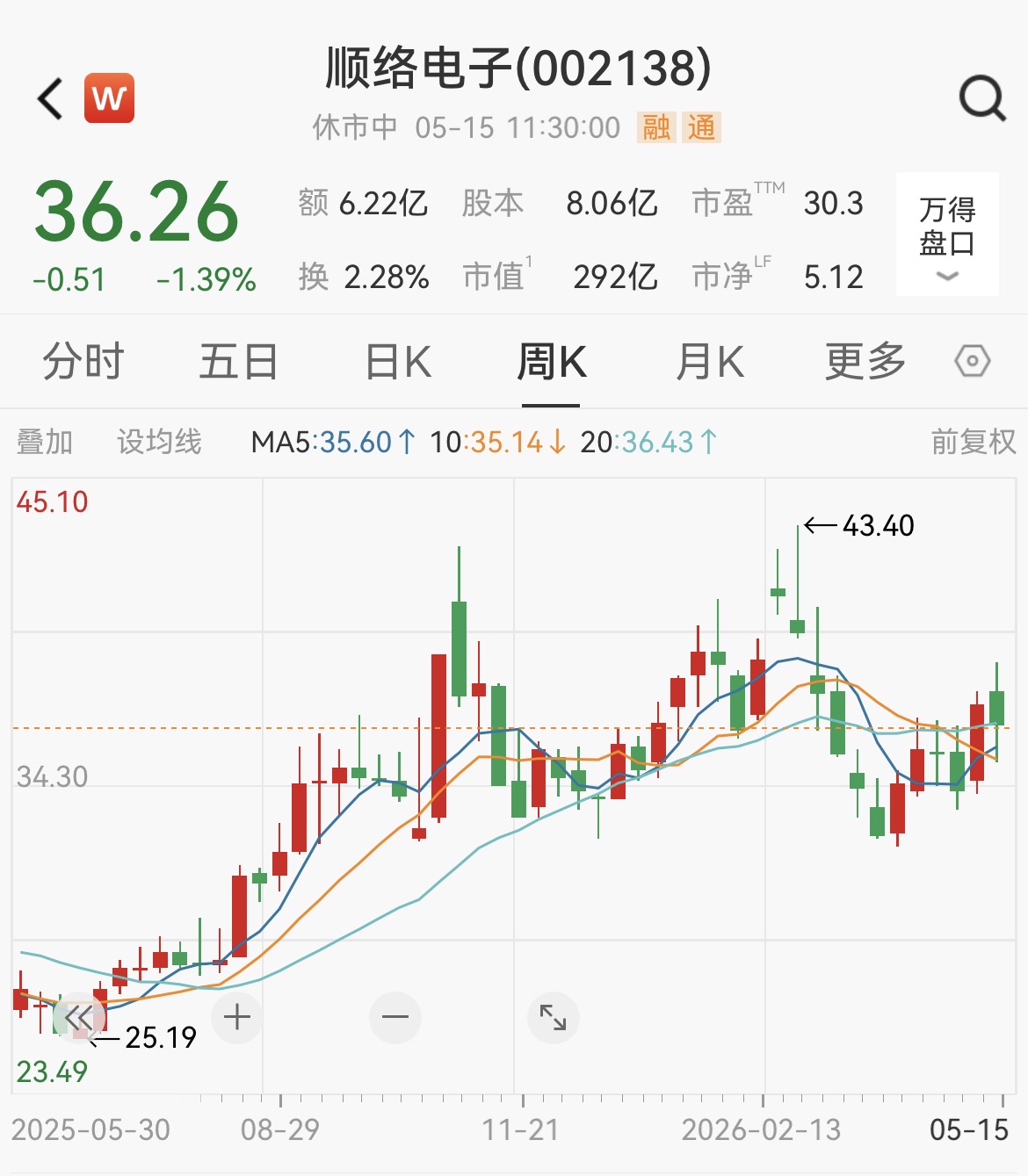Screen dimensions: 1028x1176
Task: Tap the 通 stock connect tag
Action: click(x=702, y=127)
